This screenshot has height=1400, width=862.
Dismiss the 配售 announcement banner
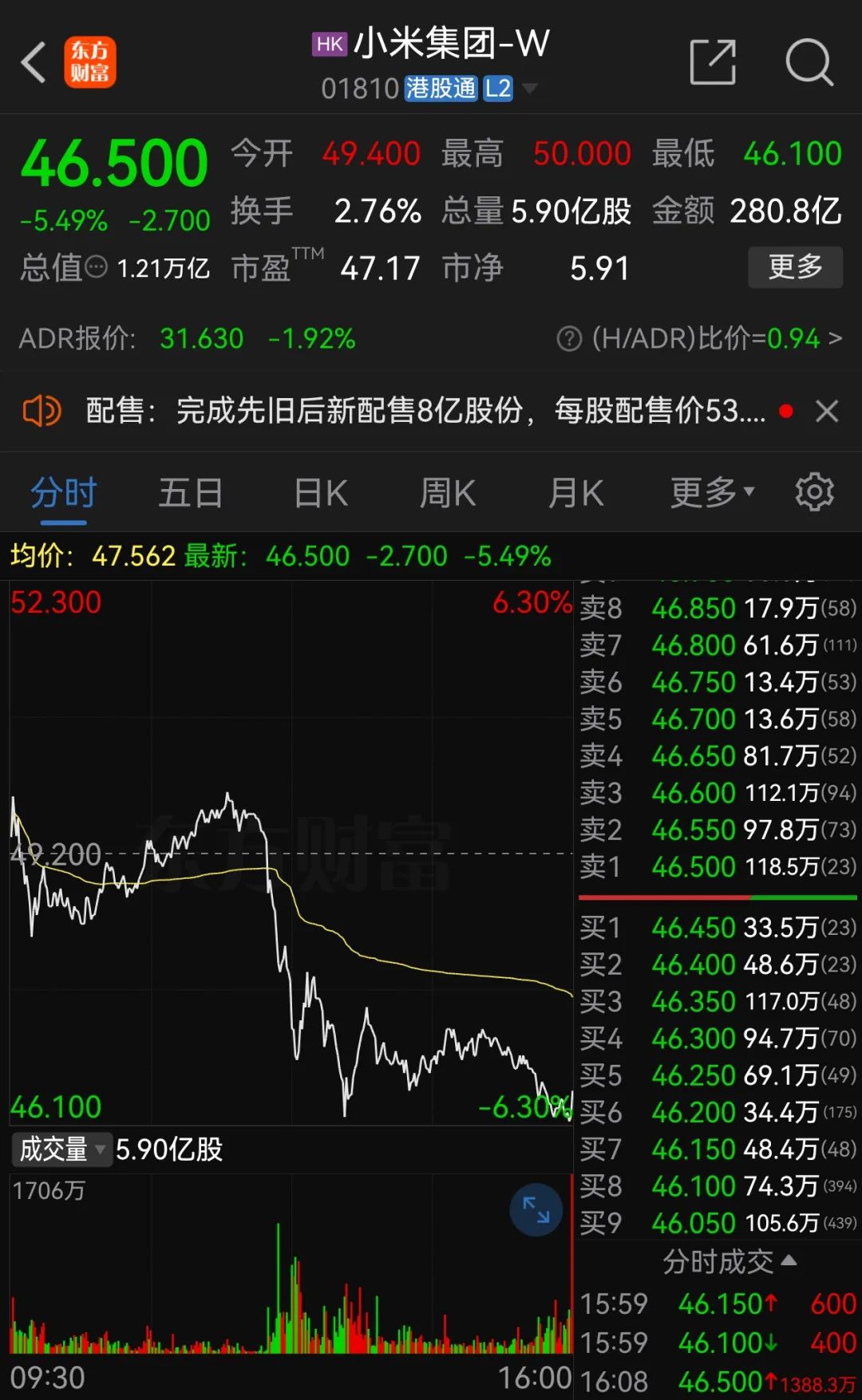point(827,412)
